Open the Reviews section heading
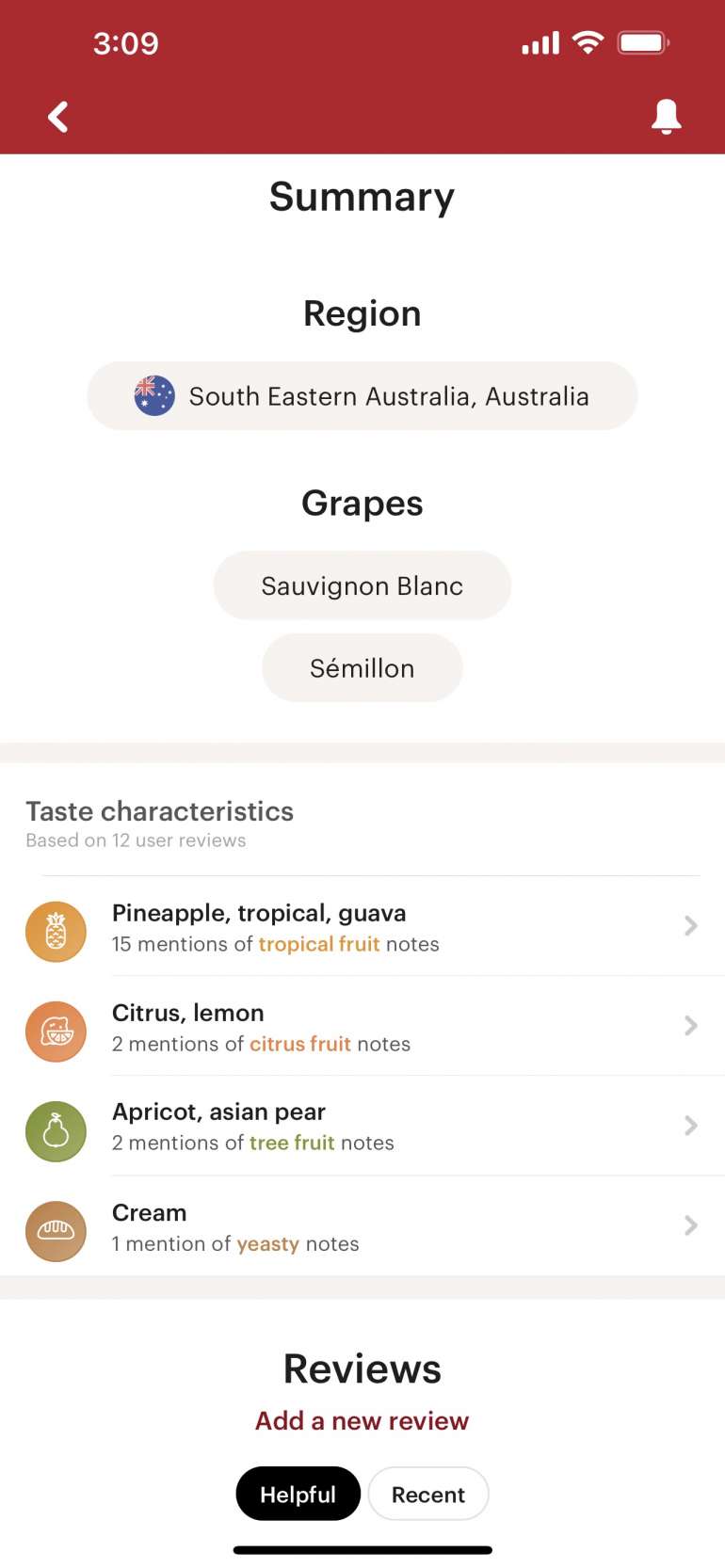 point(362,1368)
